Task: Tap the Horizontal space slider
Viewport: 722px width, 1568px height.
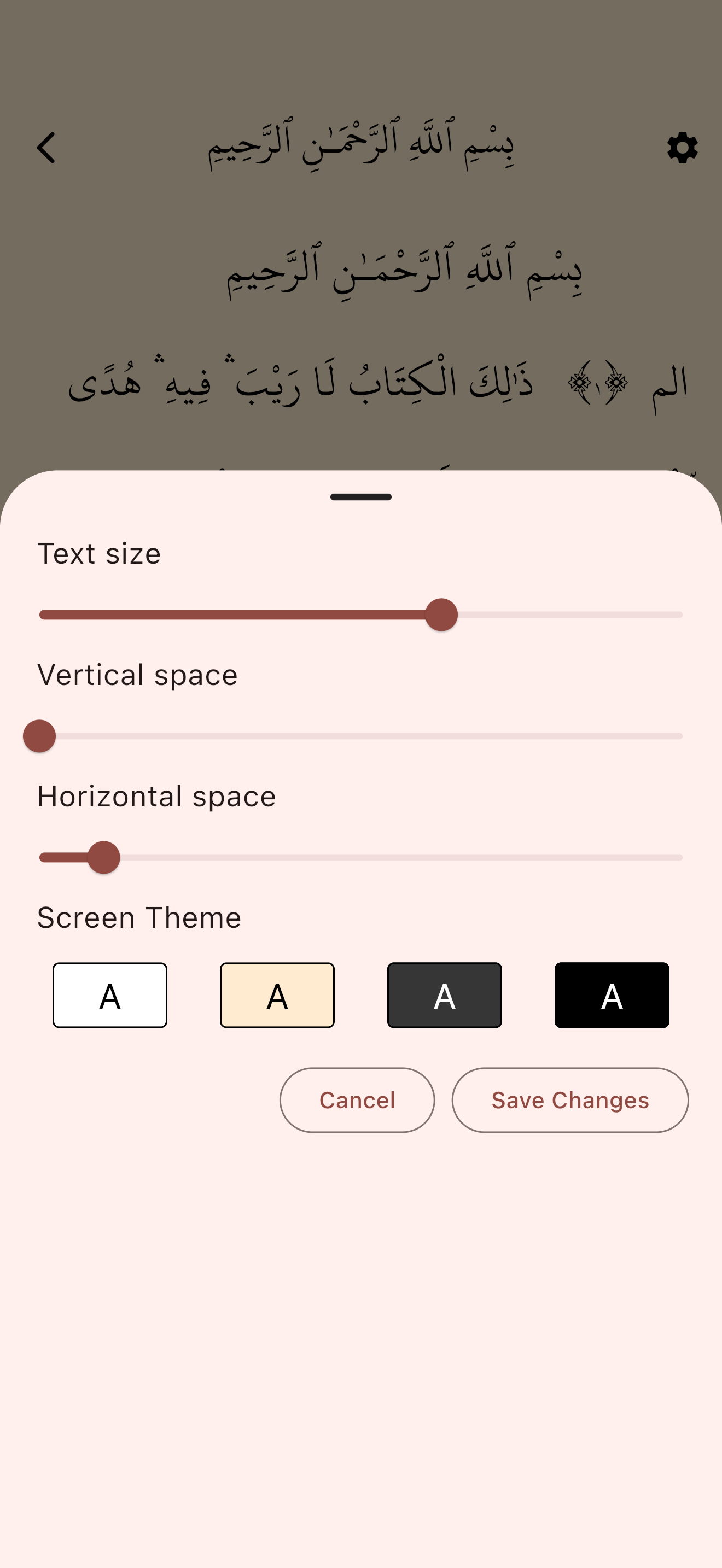Action: (x=104, y=857)
